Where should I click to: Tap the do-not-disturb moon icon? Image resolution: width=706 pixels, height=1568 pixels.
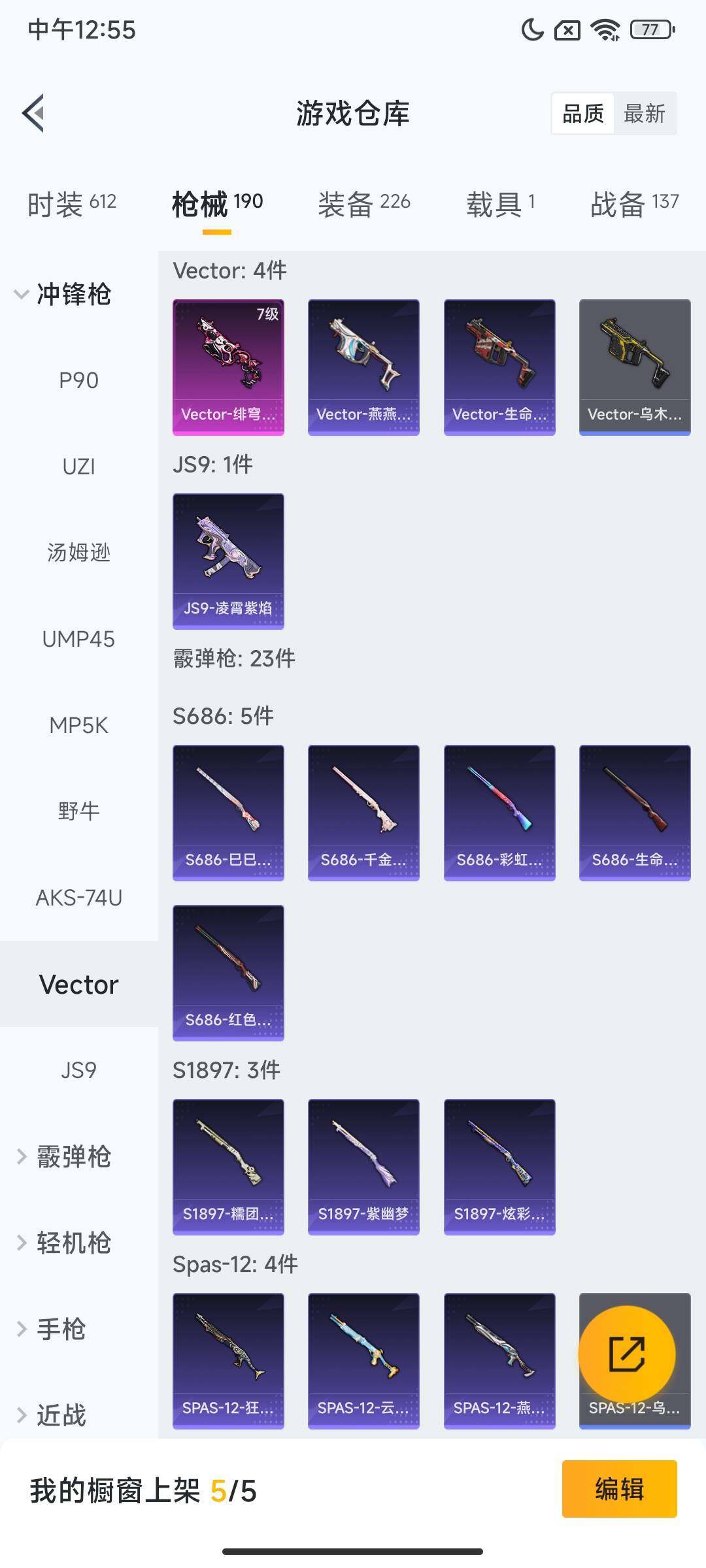click(x=532, y=29)
